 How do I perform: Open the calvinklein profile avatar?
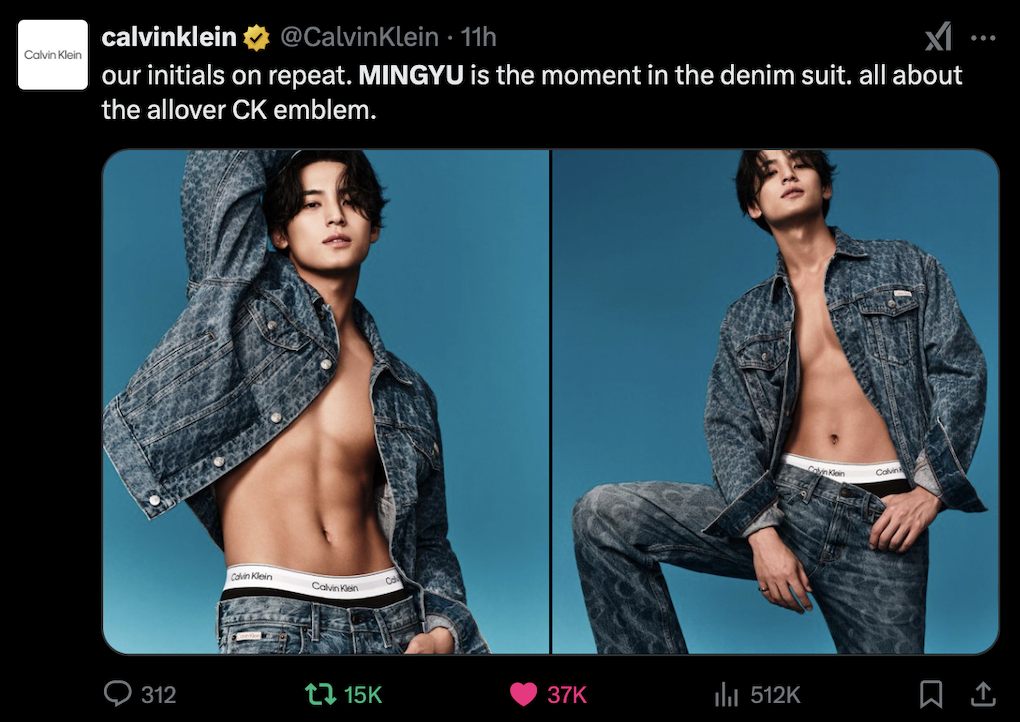tap(54, 56)
